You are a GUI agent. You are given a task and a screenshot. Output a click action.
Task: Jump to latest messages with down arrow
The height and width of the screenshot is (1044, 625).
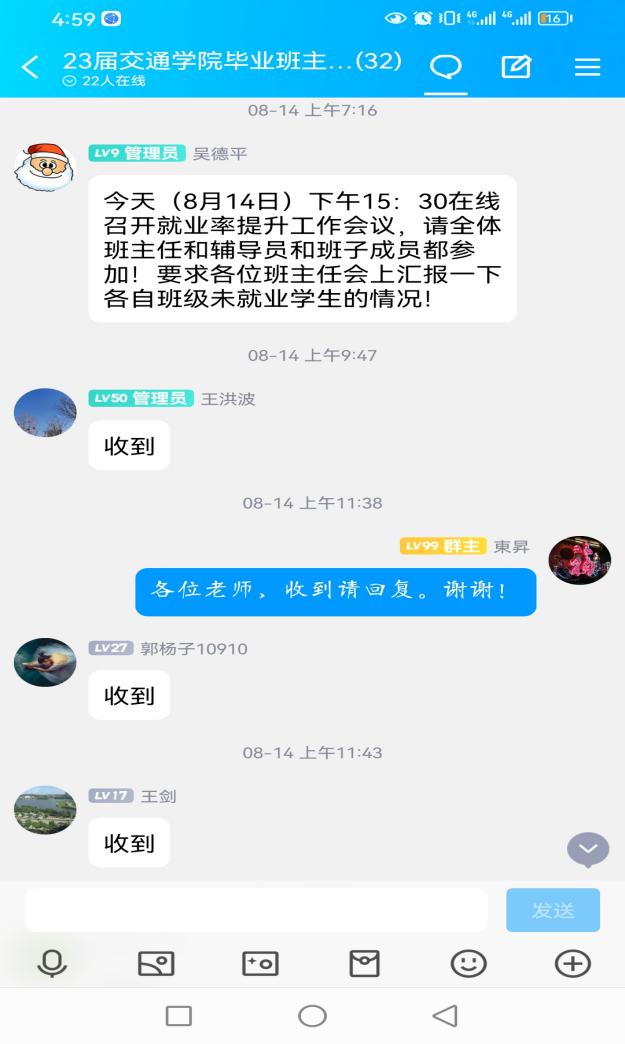[588, 850]
